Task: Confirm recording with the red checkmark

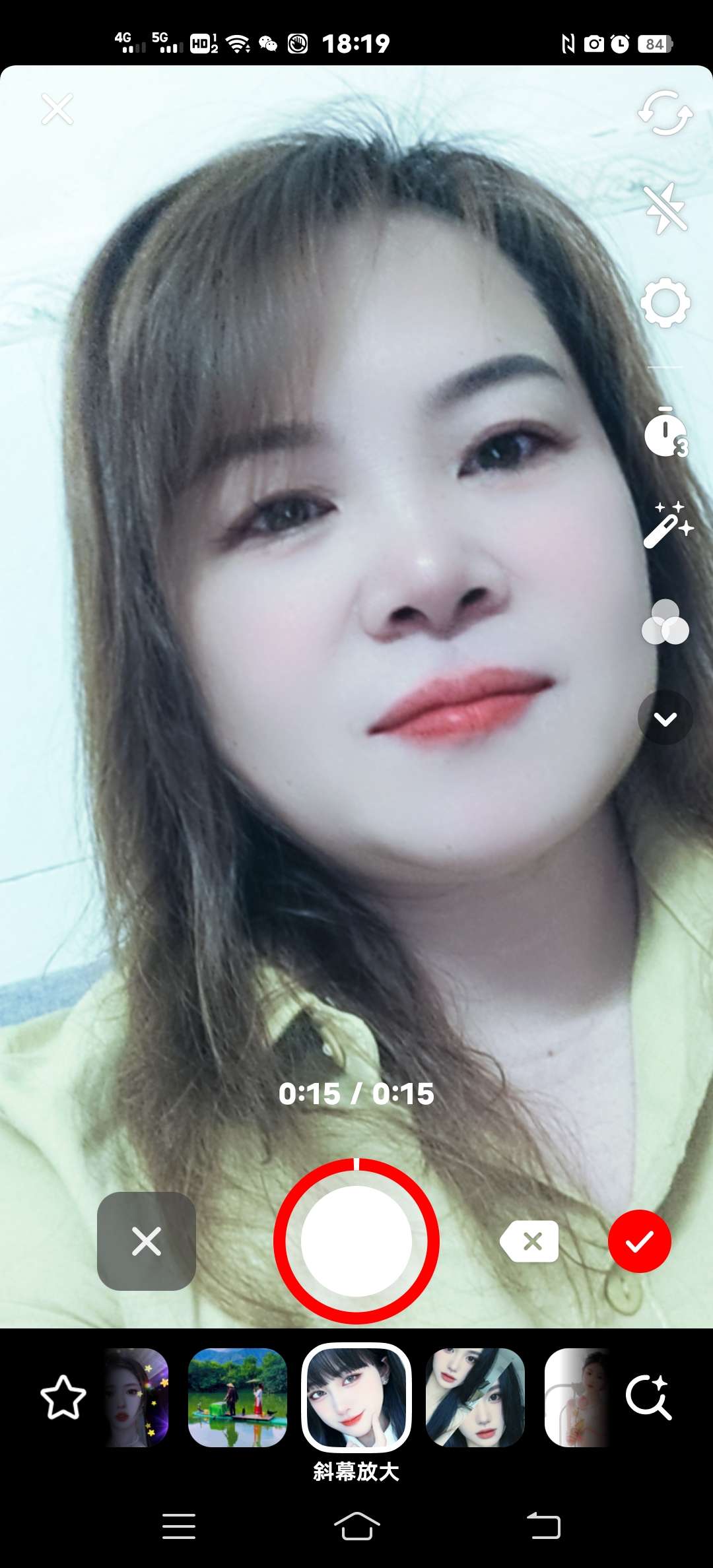Action: click(639, 1241)
